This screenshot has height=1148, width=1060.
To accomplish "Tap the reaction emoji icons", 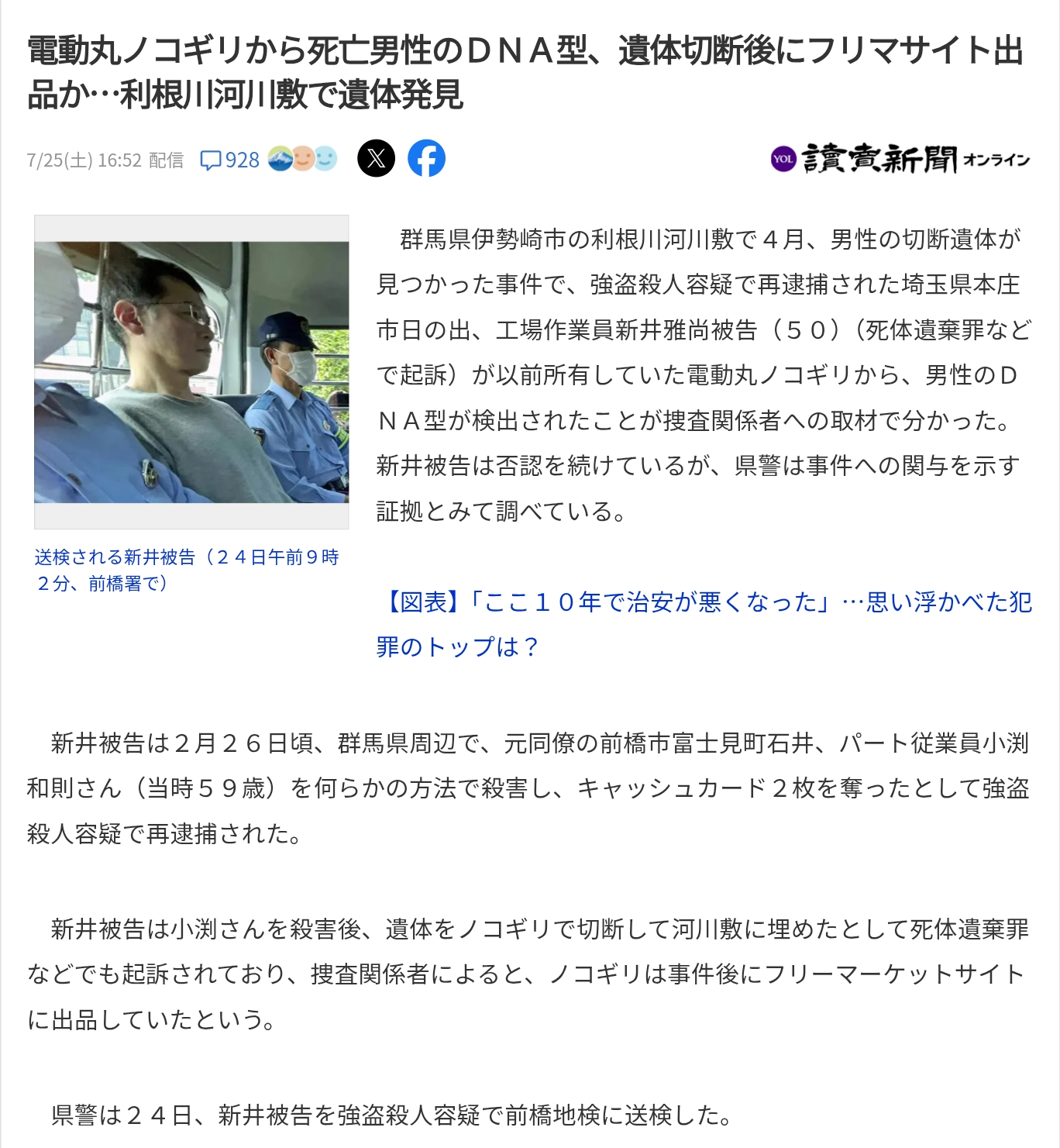I will 303,159.
